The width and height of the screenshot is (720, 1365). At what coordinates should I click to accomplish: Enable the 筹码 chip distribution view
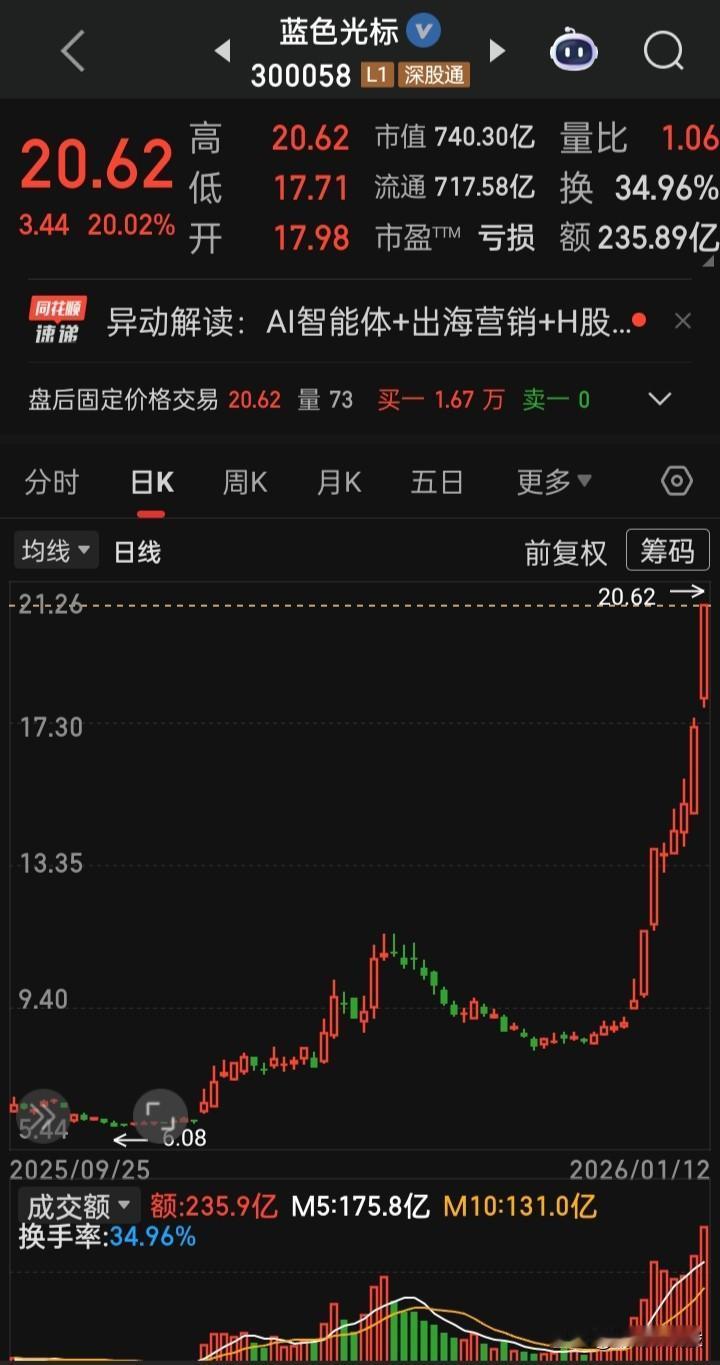[x=667, y=550]
